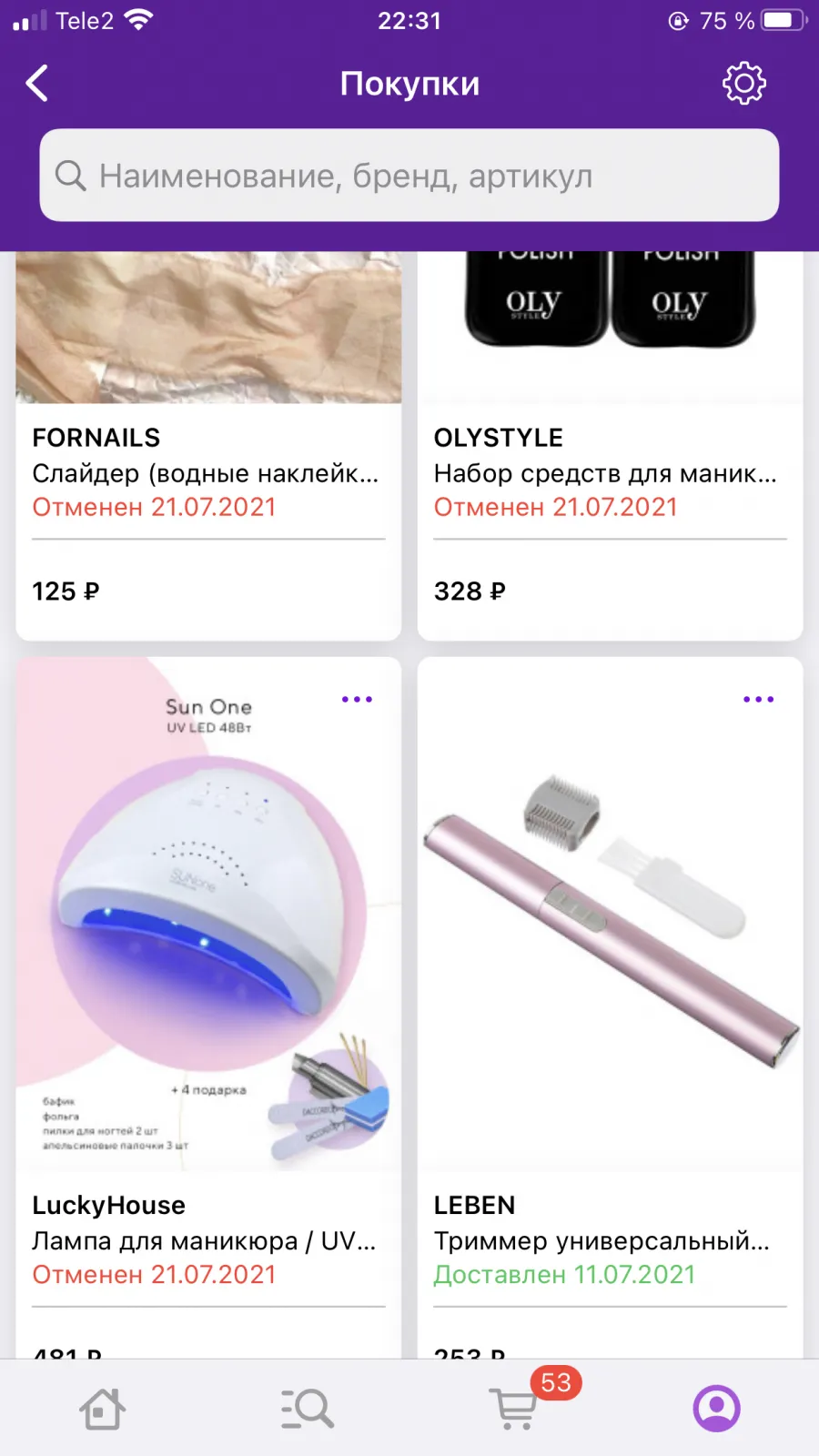This screenshot has width=819, height=1456.
Task: Switch to the home tab
Action: click(103, 1409)
